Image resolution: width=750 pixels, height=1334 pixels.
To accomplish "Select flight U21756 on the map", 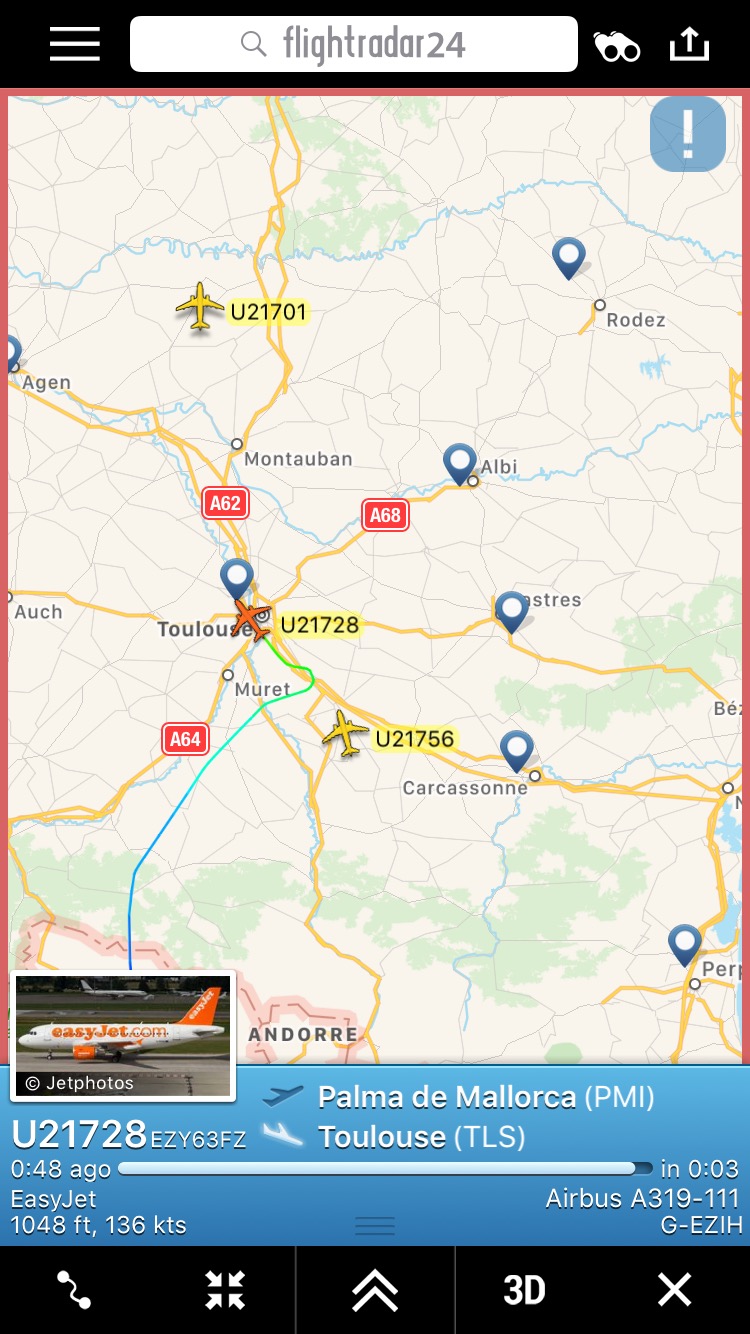I will pyautogui.click(x=346, y=733).
